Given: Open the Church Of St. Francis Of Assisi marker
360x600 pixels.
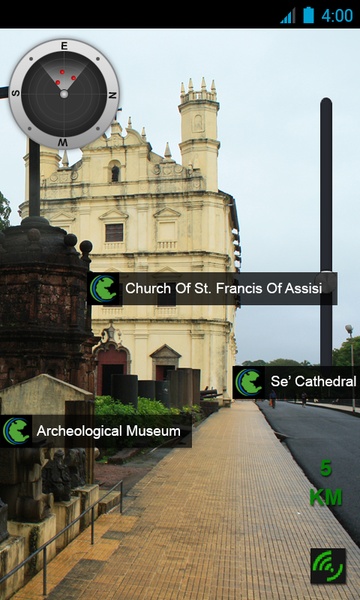Looking at the screenshot, I should [212, 289].
